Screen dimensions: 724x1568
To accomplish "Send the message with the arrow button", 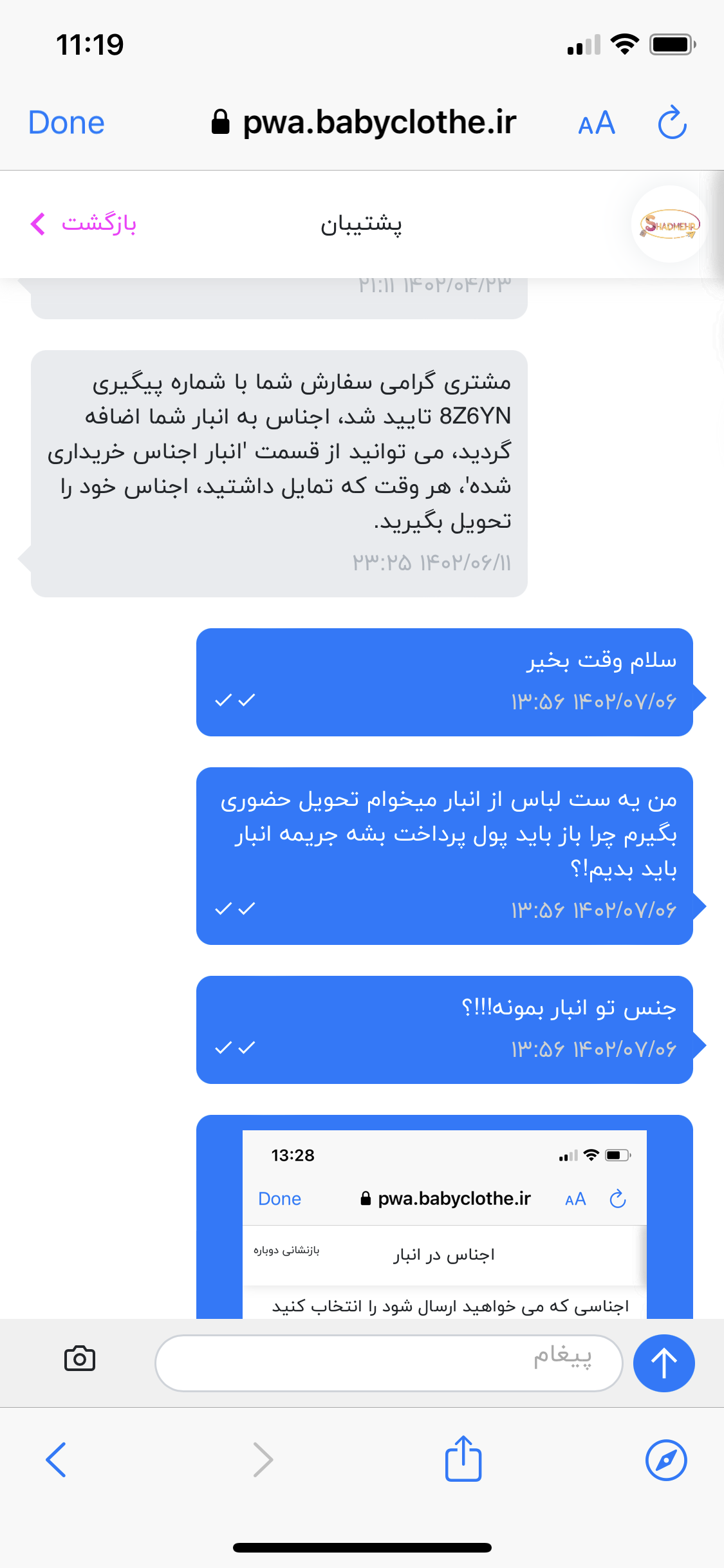I will (x=664, y=1363).
